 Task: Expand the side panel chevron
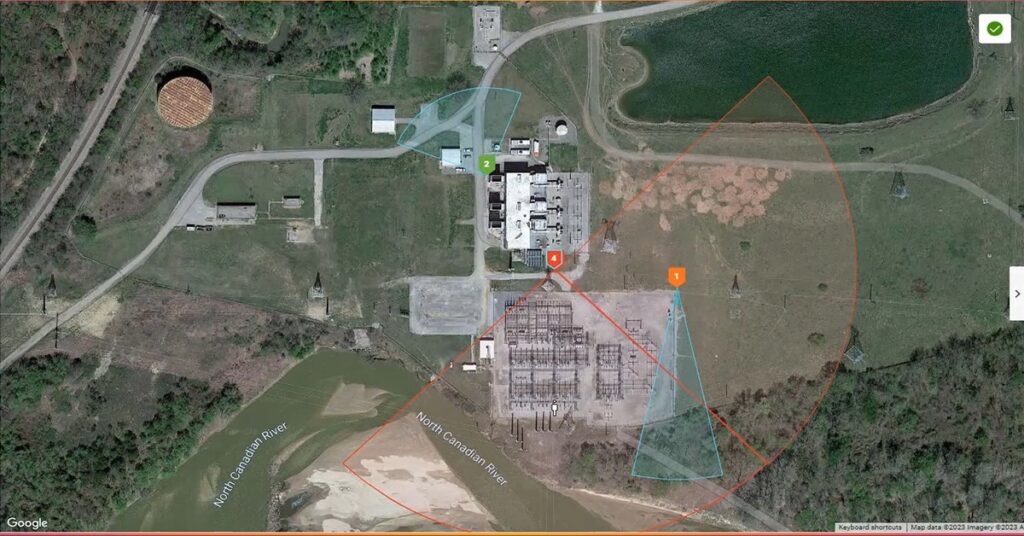(x=1016, y=293)
